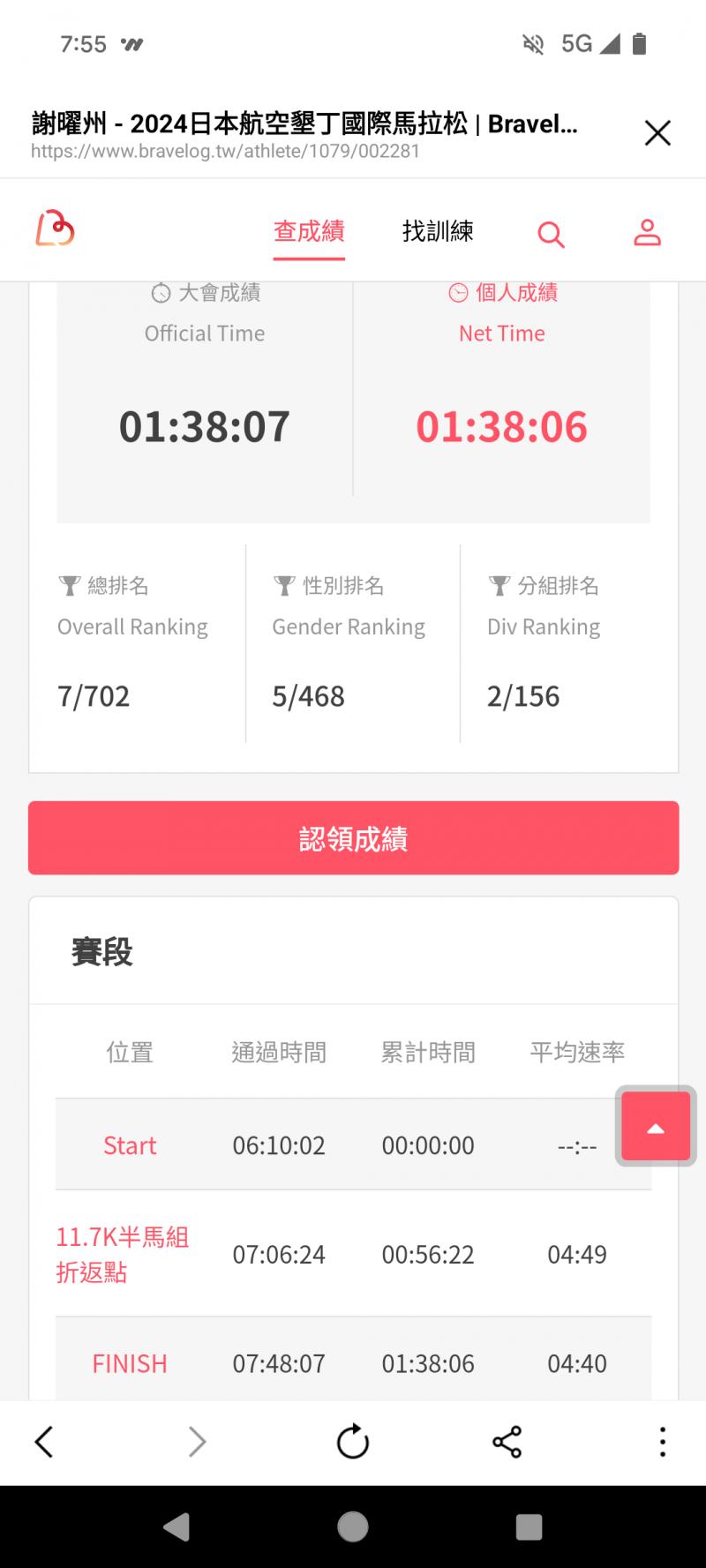Go to the Android home screen

353,1527
